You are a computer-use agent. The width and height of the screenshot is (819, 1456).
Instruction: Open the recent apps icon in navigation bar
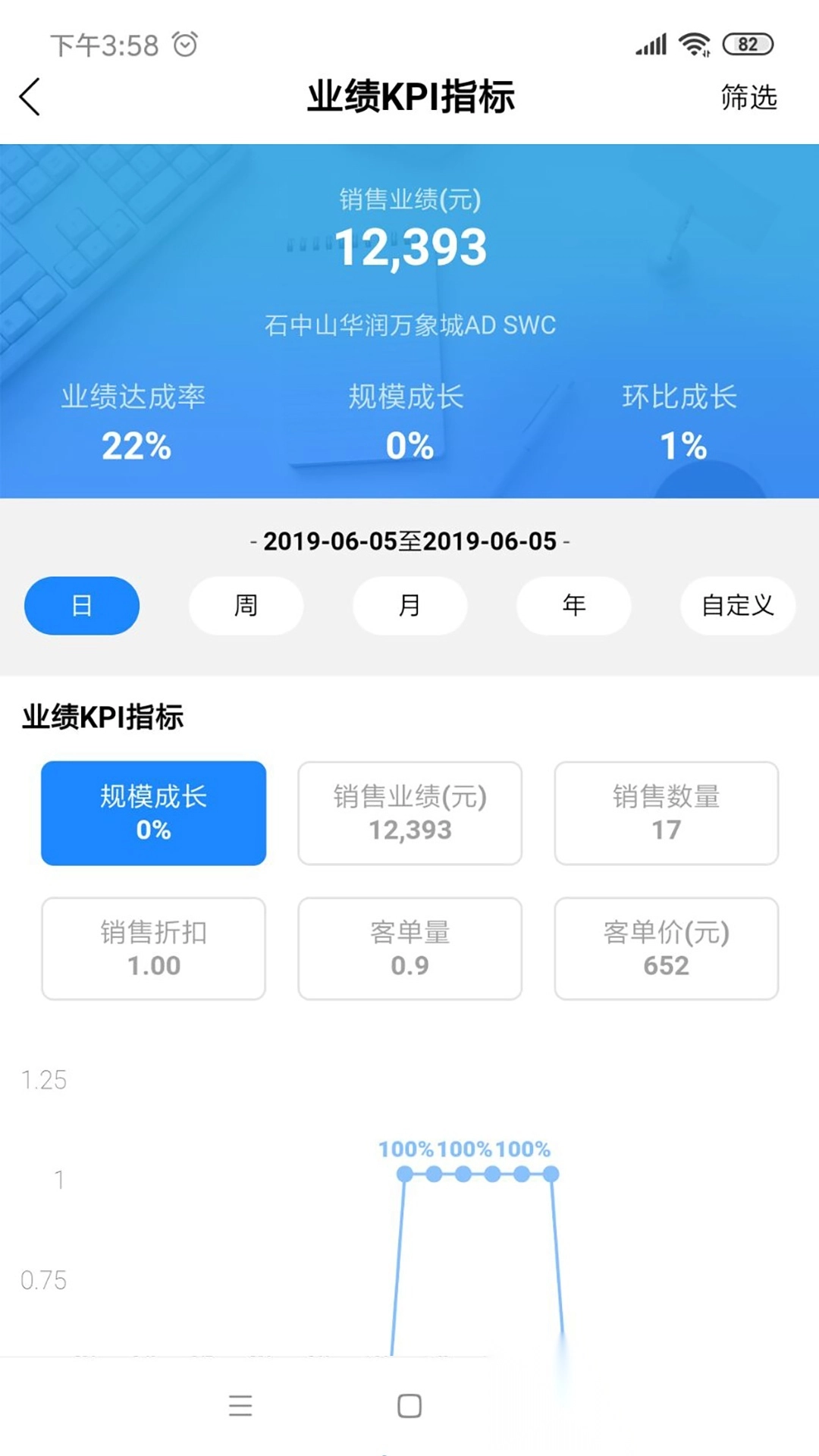(x=240, y=1407)
